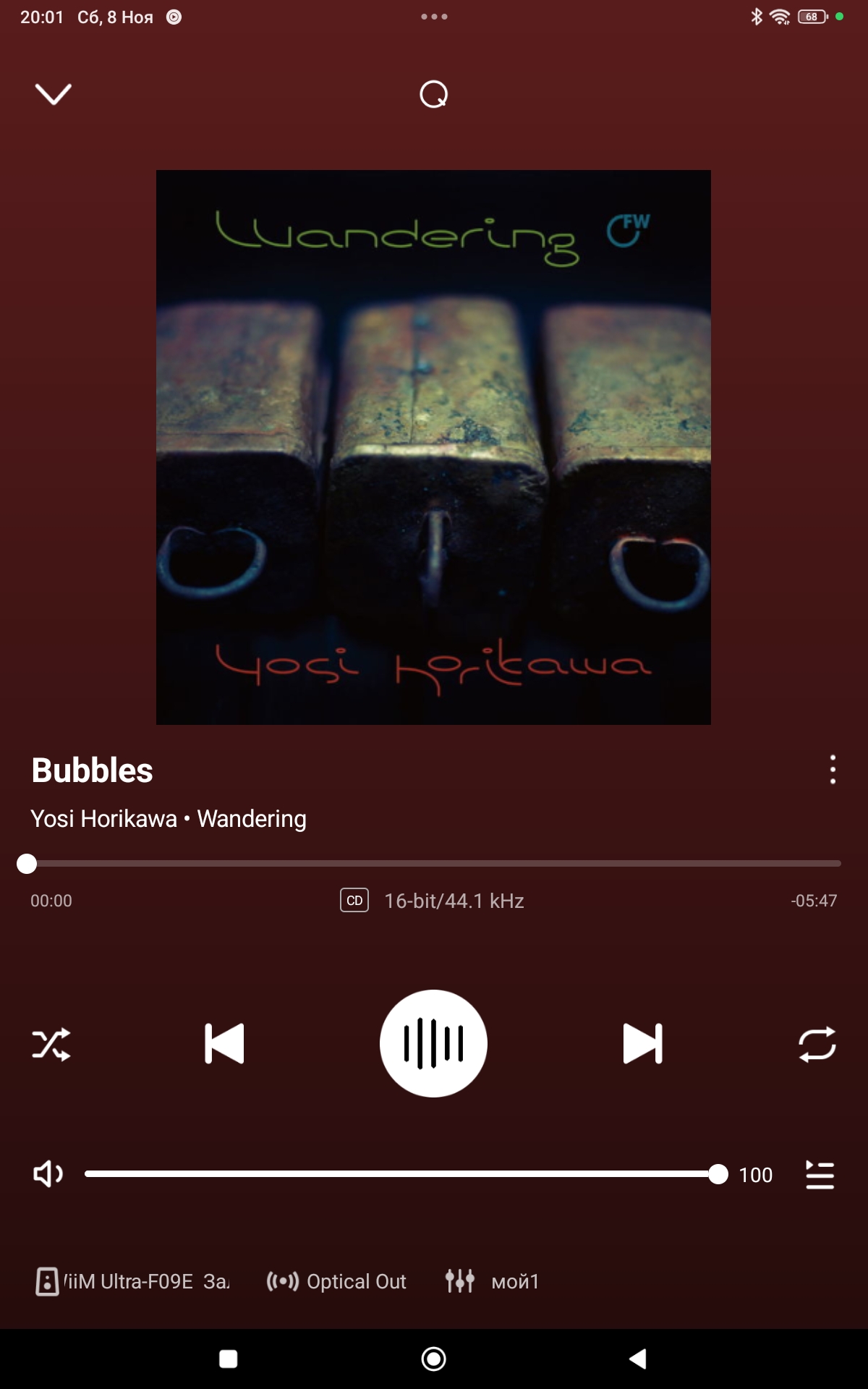Go to the home screen
Image resolution: width=868 pixels, height=1389 pixels.
[433, 1359]
